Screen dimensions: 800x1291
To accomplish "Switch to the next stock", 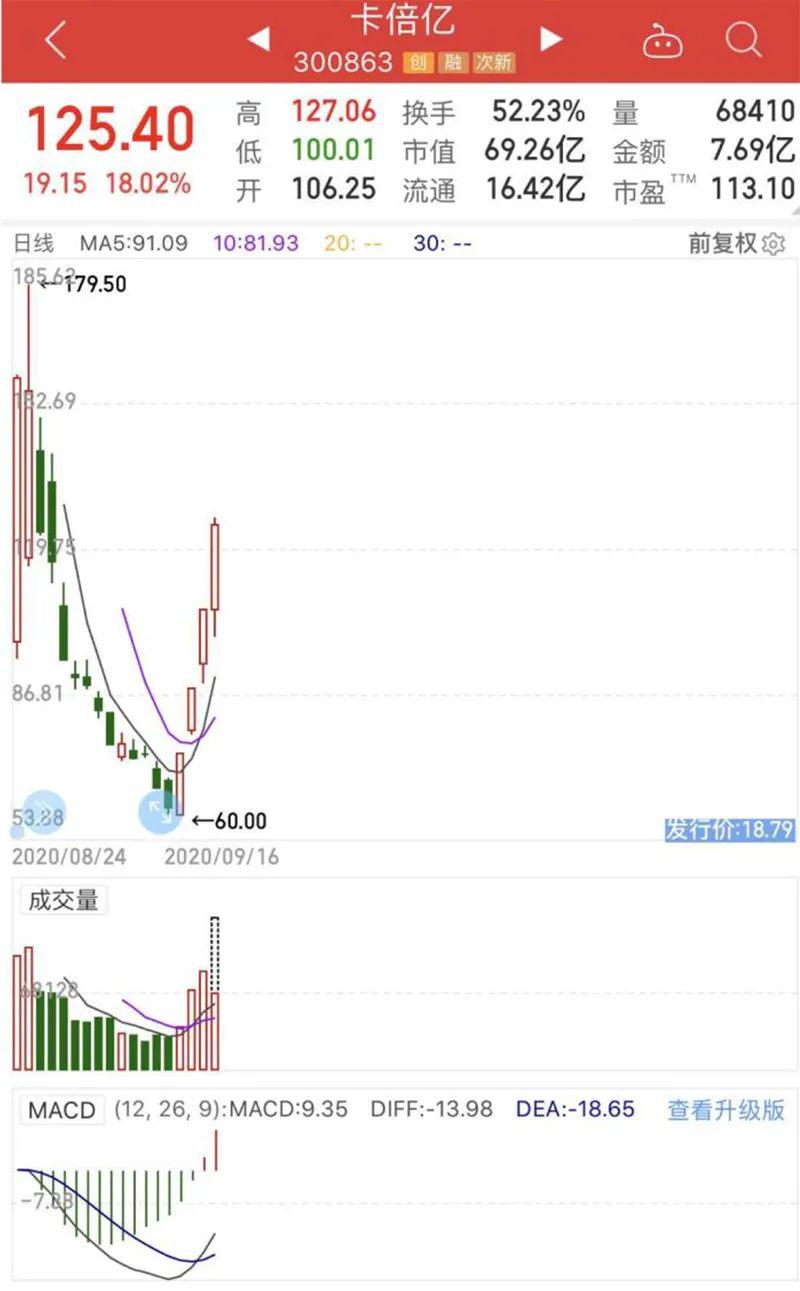I will tap(551, 39).
